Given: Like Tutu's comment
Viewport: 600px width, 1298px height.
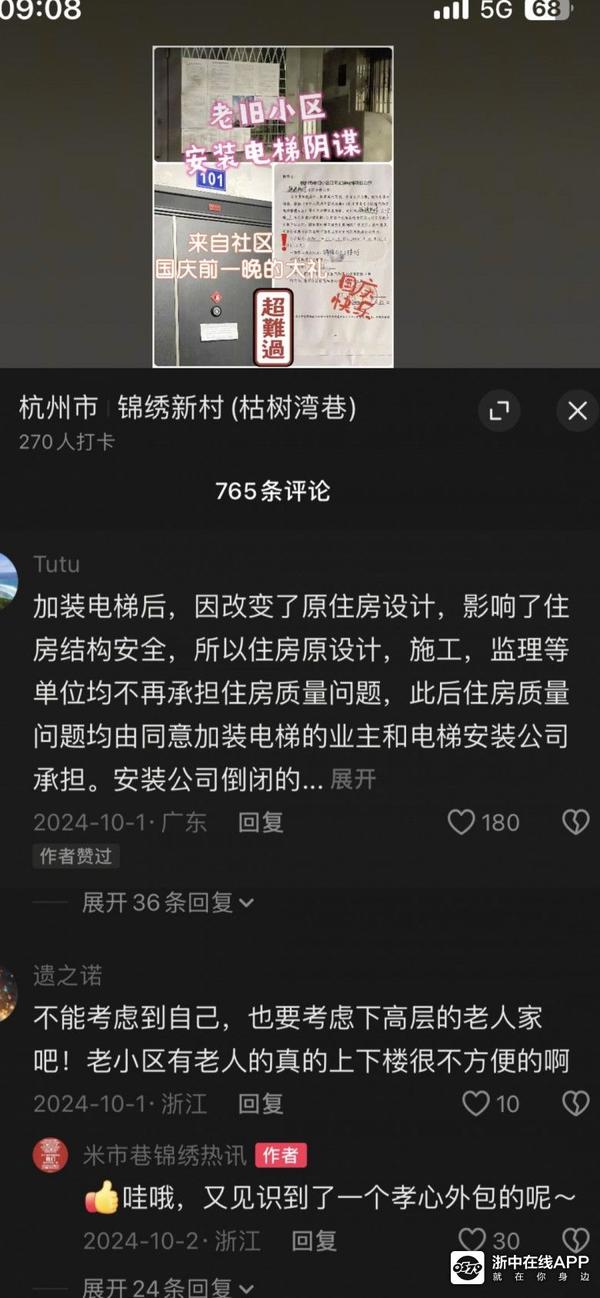Looking at the screenshot, I should pos(462,822).
